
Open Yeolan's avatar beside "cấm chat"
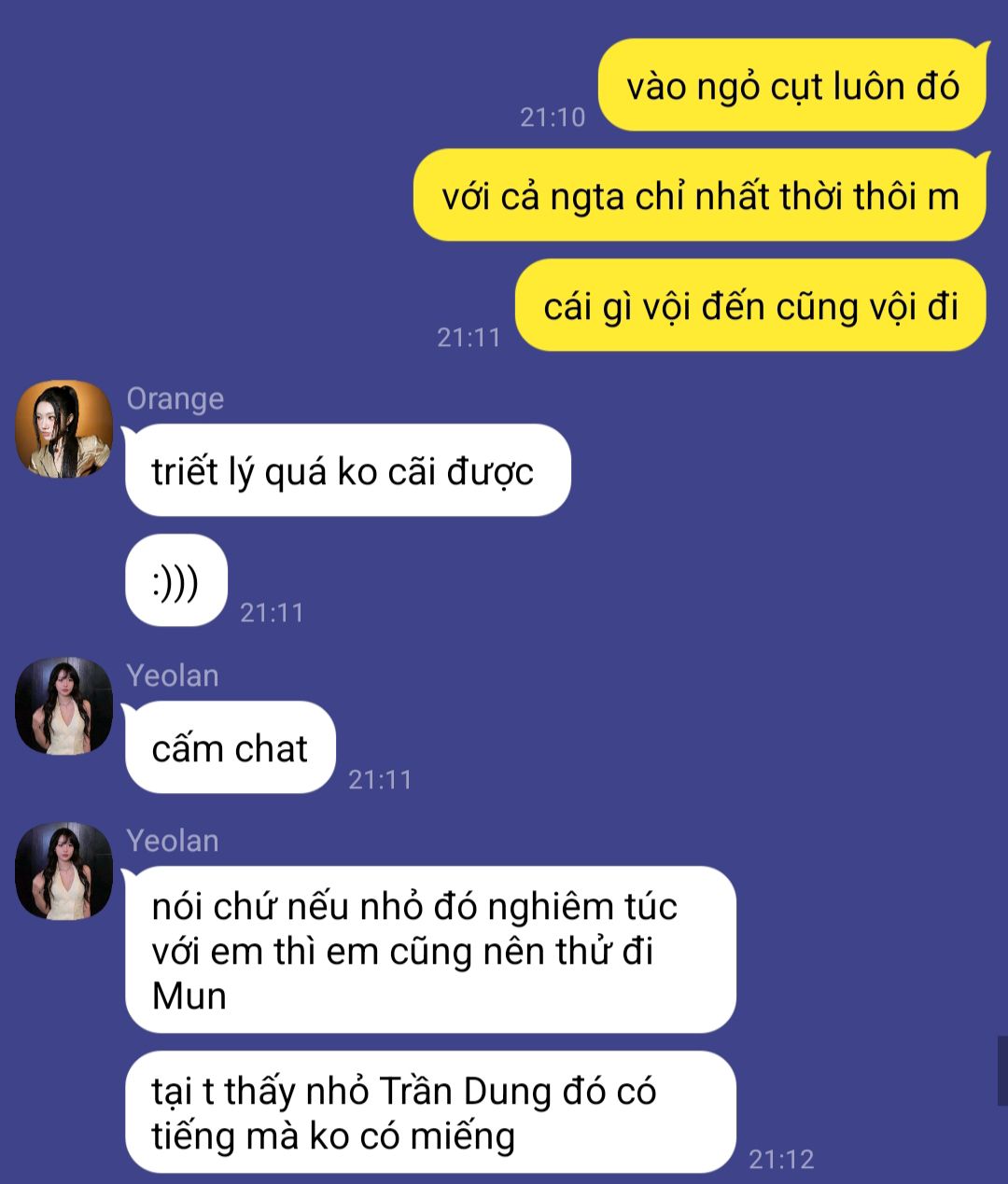coord(63,706)
